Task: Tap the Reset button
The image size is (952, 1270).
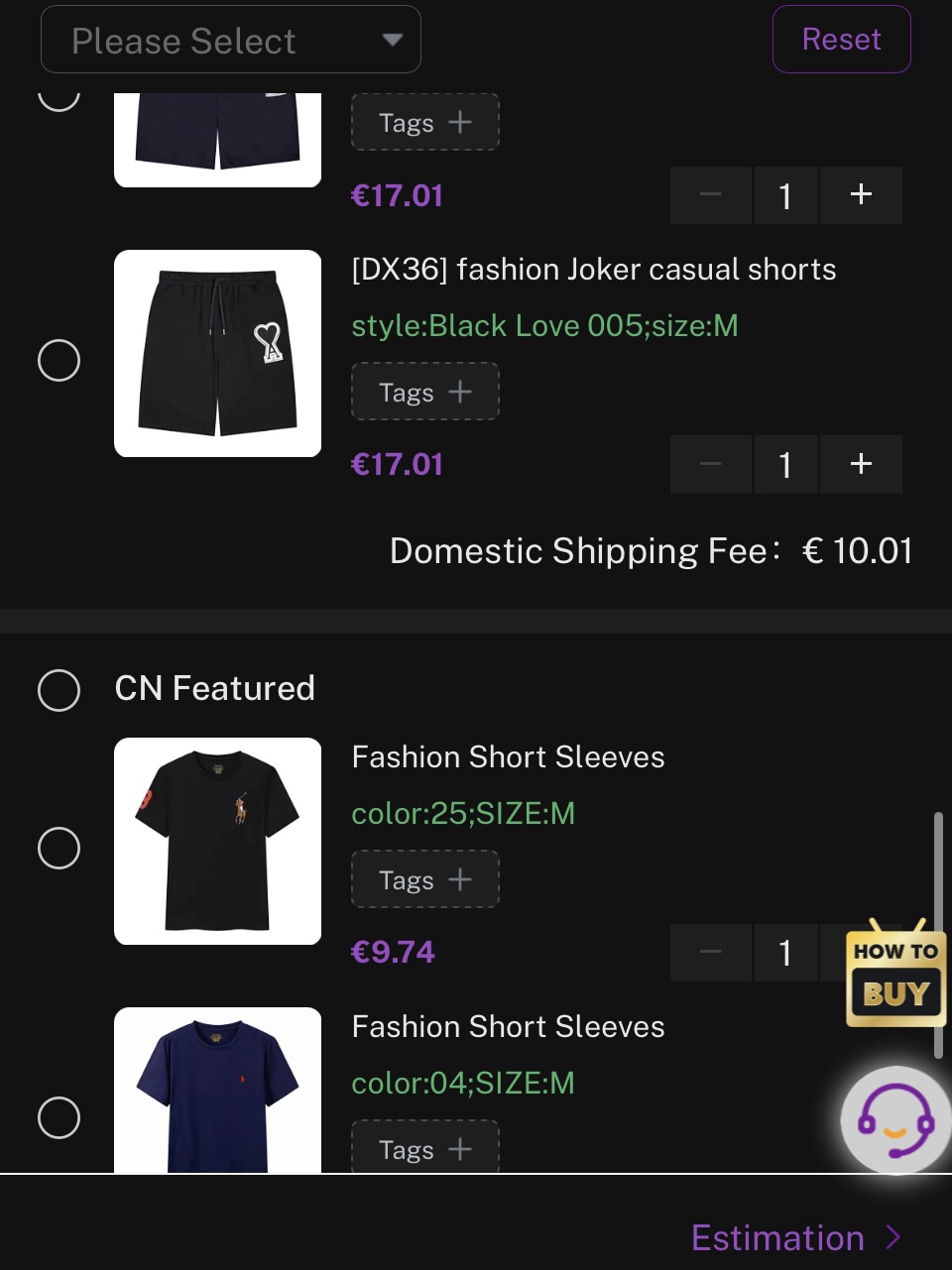Action: [841, 40]
